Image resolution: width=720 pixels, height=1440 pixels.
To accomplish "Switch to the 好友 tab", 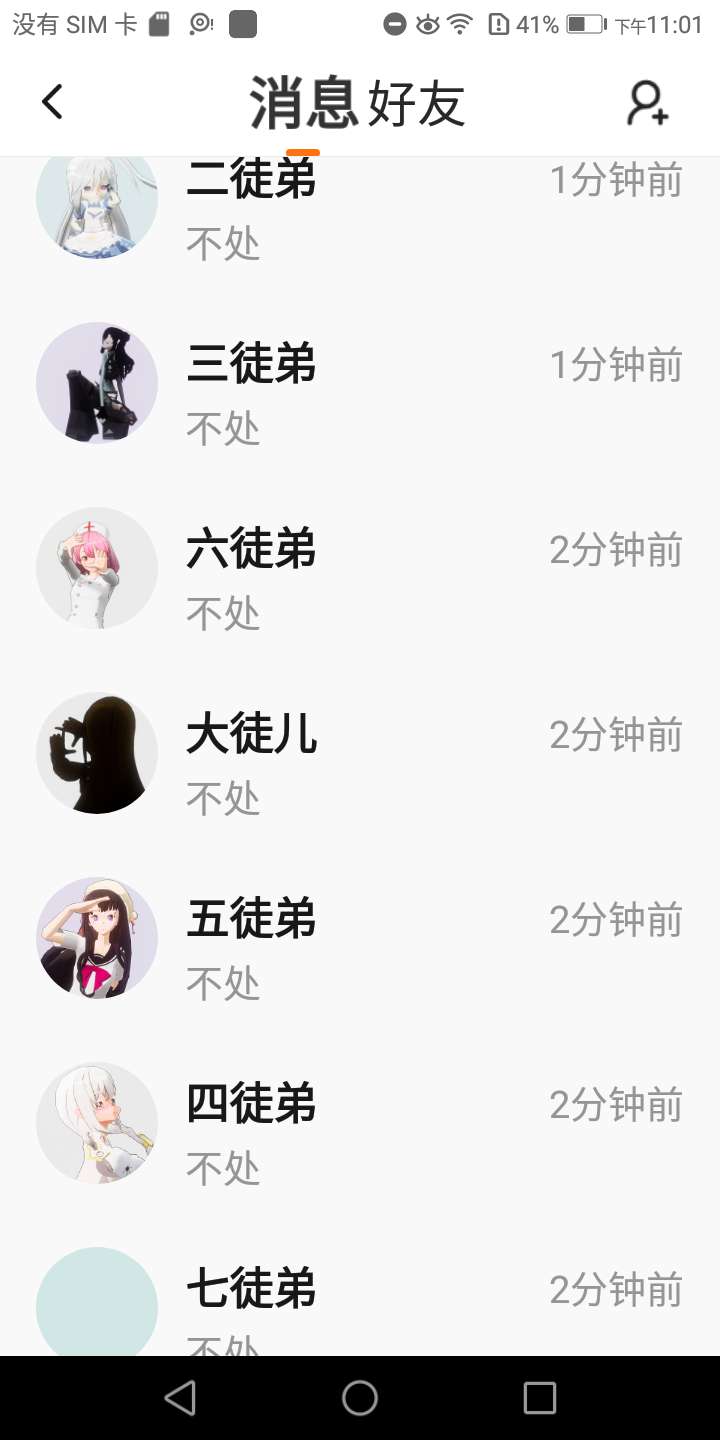I will [x=416, y=104].
